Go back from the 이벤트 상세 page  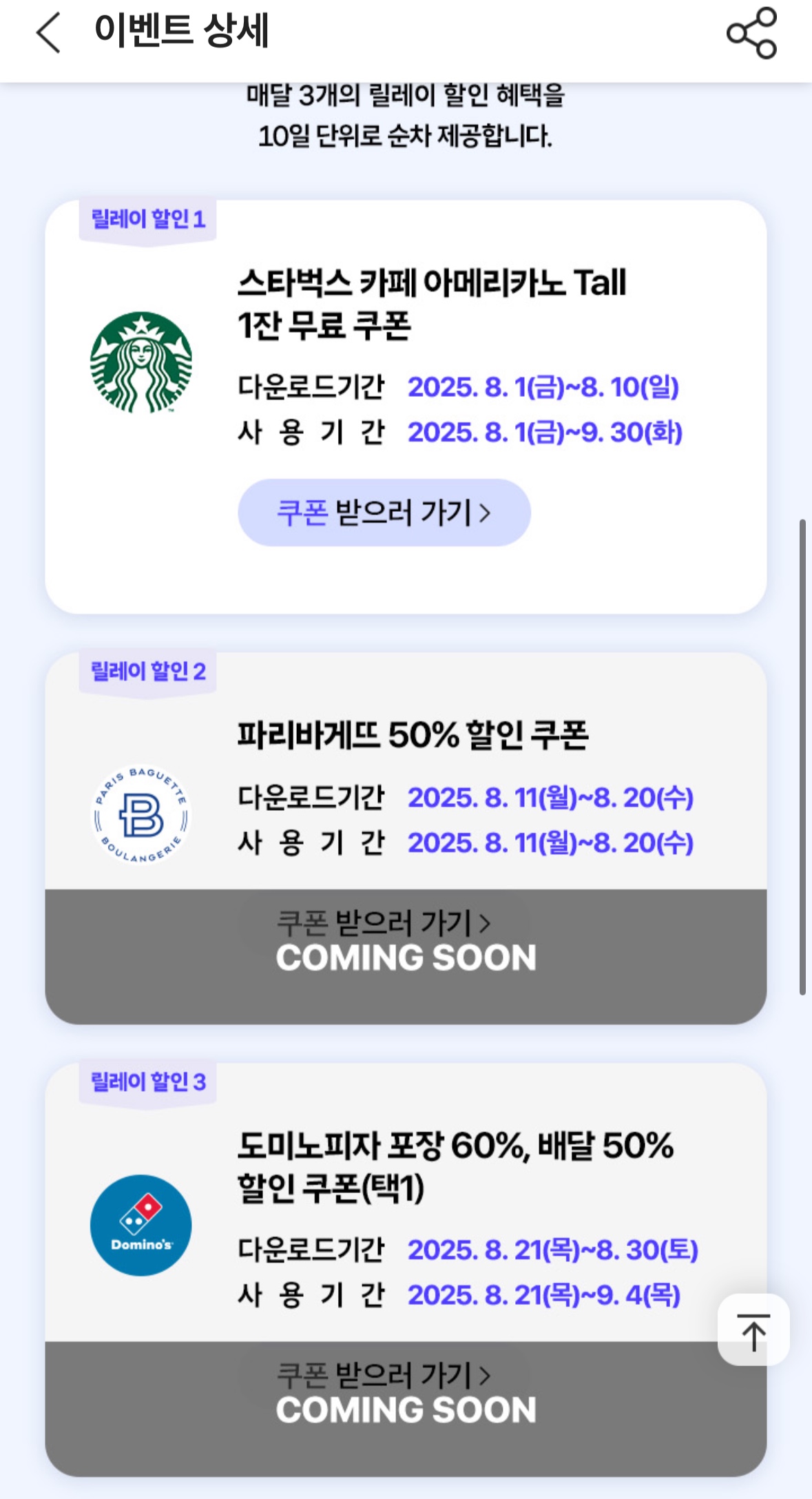pos(48,32)
